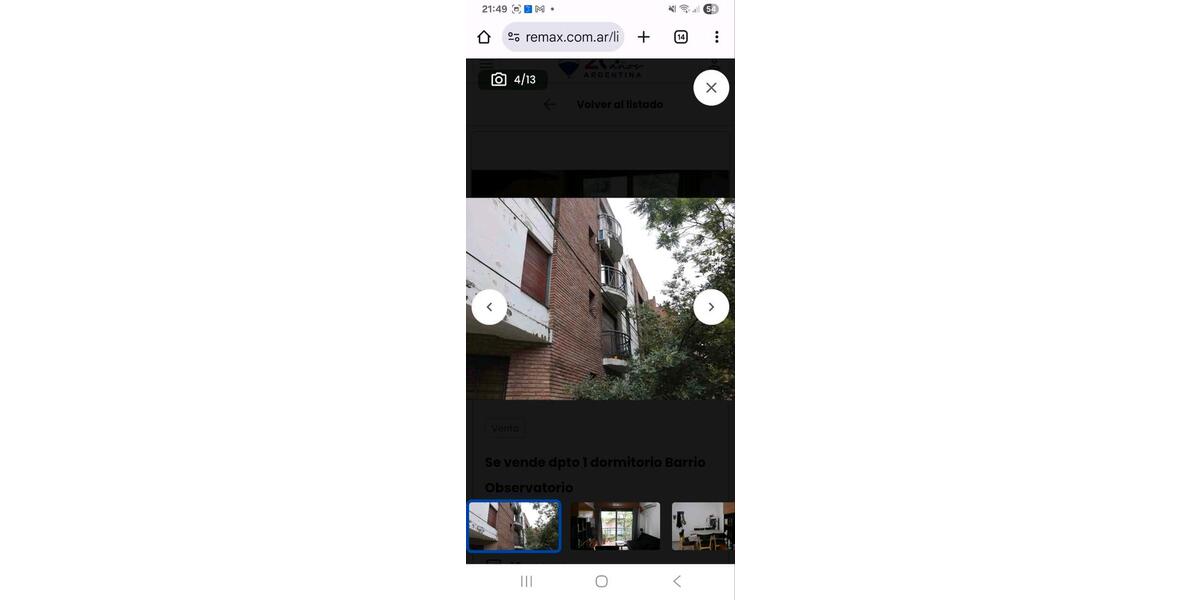View the 14 open tabs
Image resolution: width=1200 pixels, height=600 pixels.
681,37
